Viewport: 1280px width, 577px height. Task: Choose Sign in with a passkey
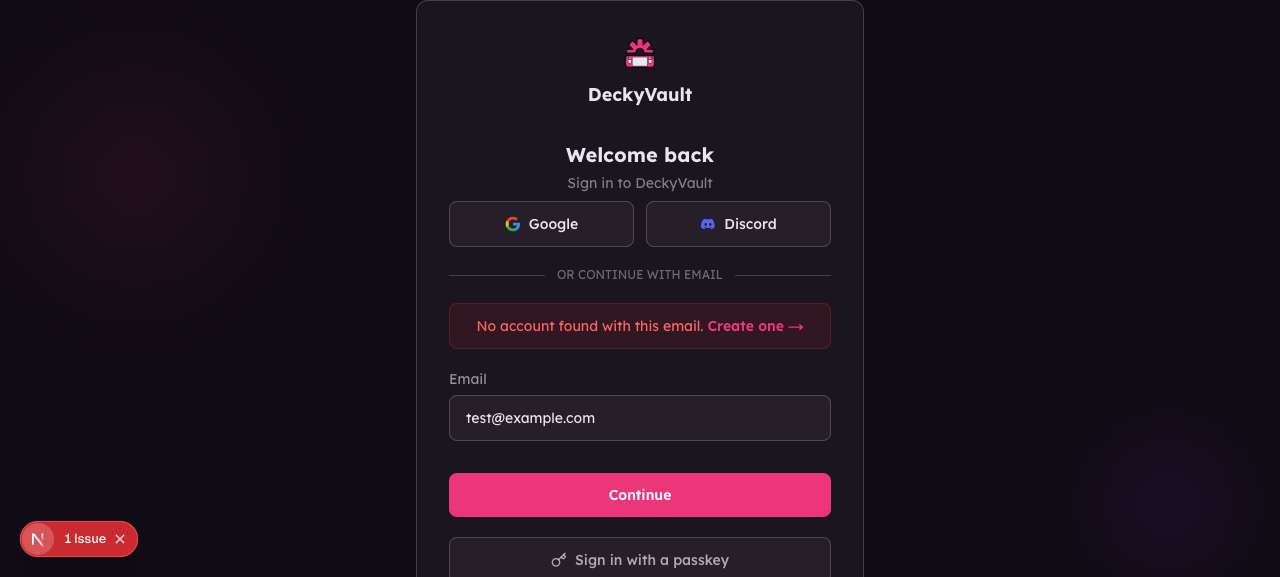coord(640,557)
